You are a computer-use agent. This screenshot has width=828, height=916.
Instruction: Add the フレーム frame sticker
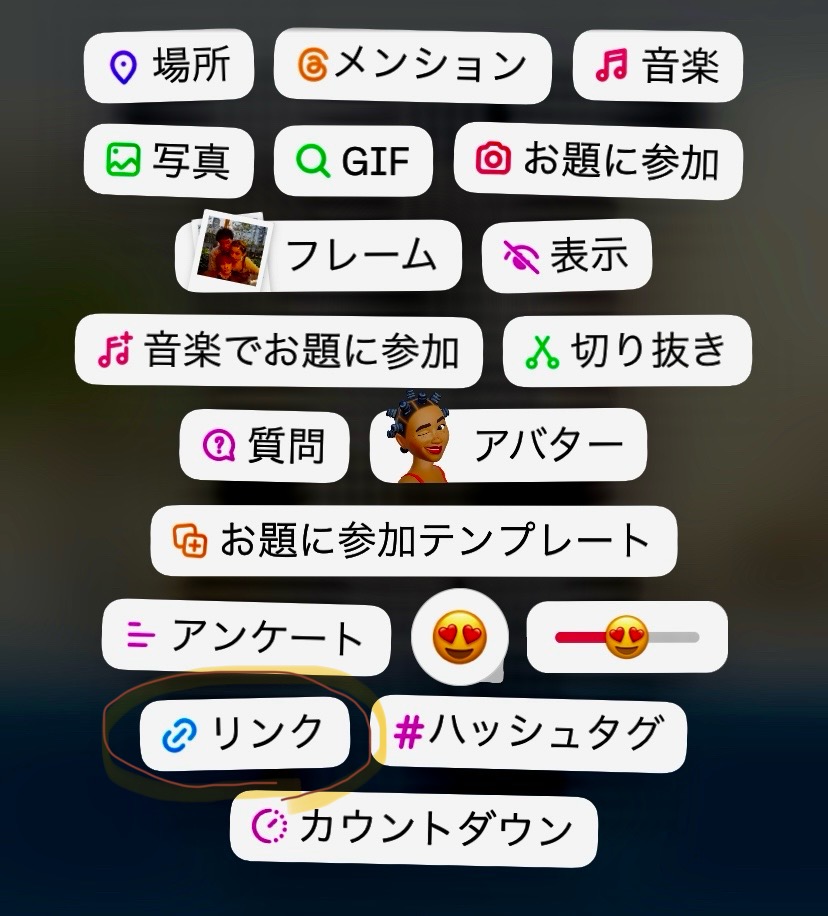click(319, 255)
